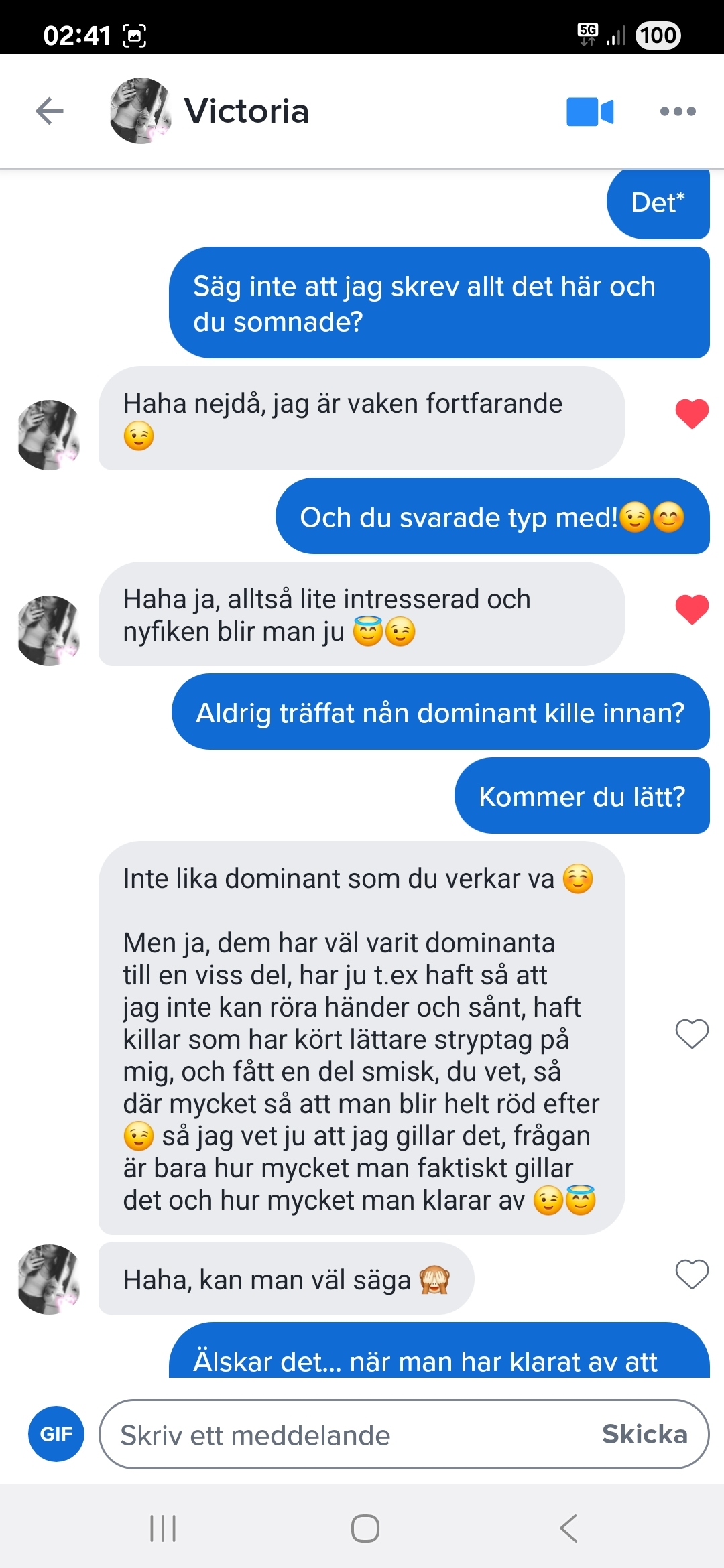
Task: Tap the Skicka send button
Action: [644, 1435]
